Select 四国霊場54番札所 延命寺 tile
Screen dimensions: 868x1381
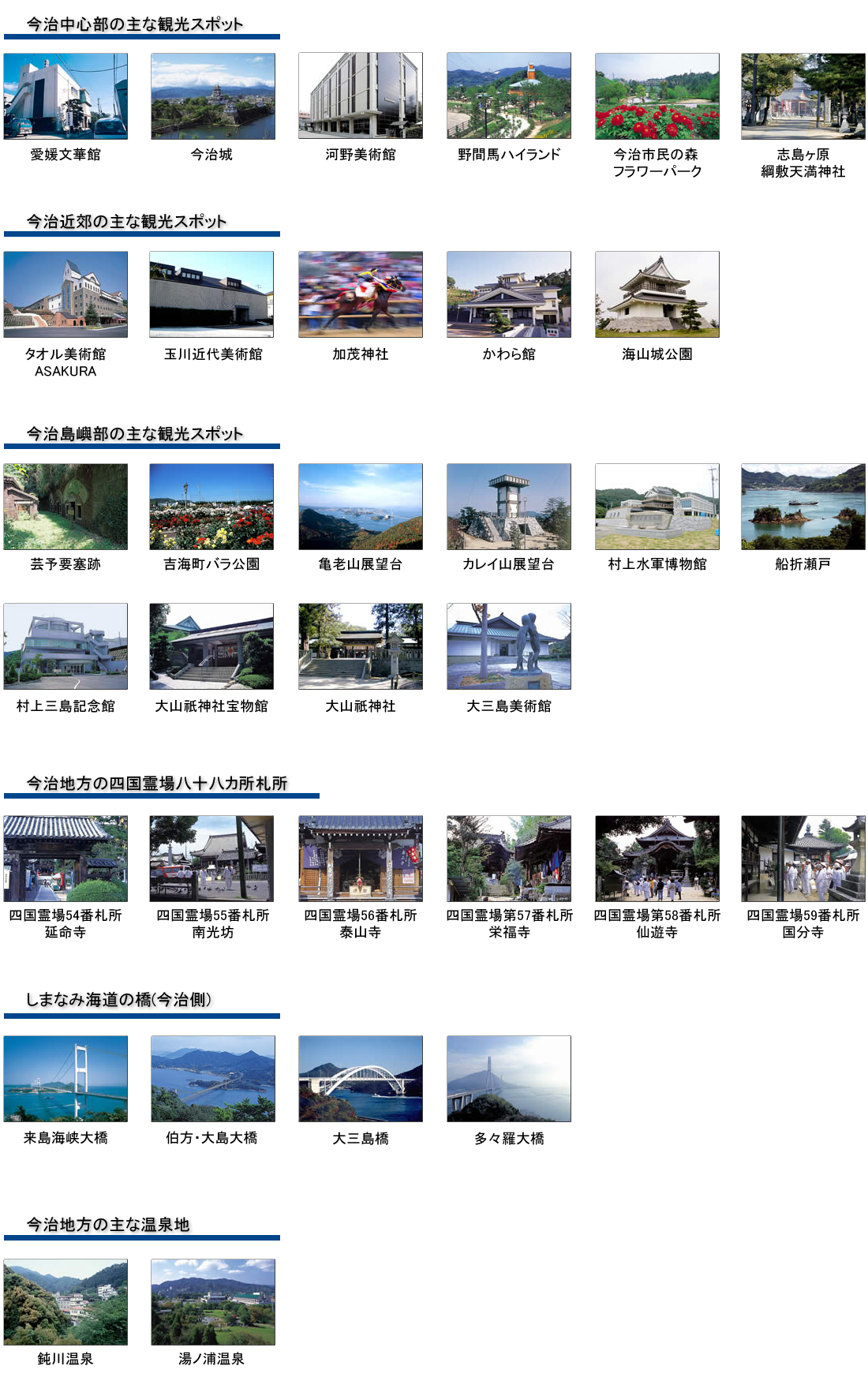coord(65,859)
